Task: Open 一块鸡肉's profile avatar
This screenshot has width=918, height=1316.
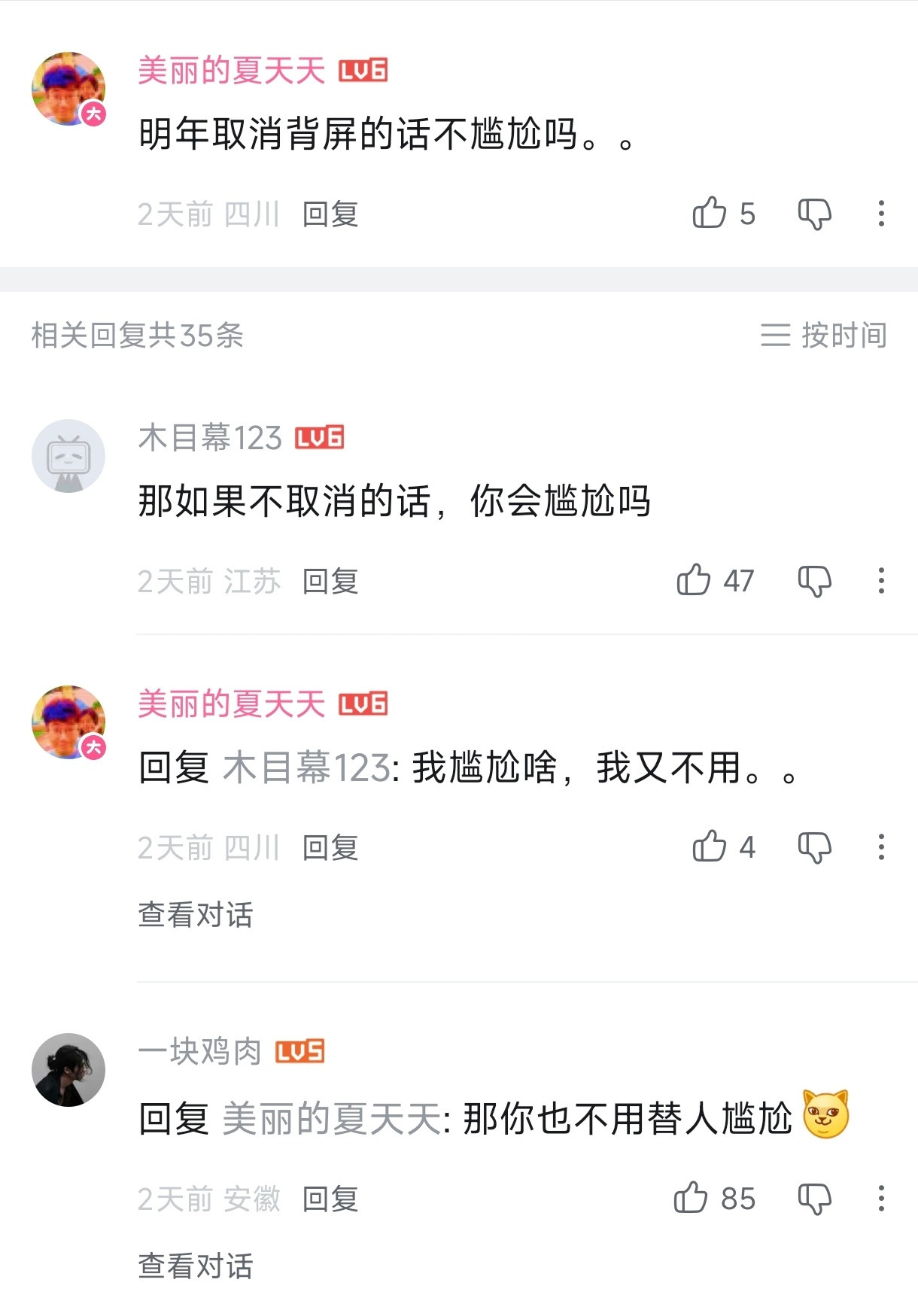Action: click(x=68, y=1069)
